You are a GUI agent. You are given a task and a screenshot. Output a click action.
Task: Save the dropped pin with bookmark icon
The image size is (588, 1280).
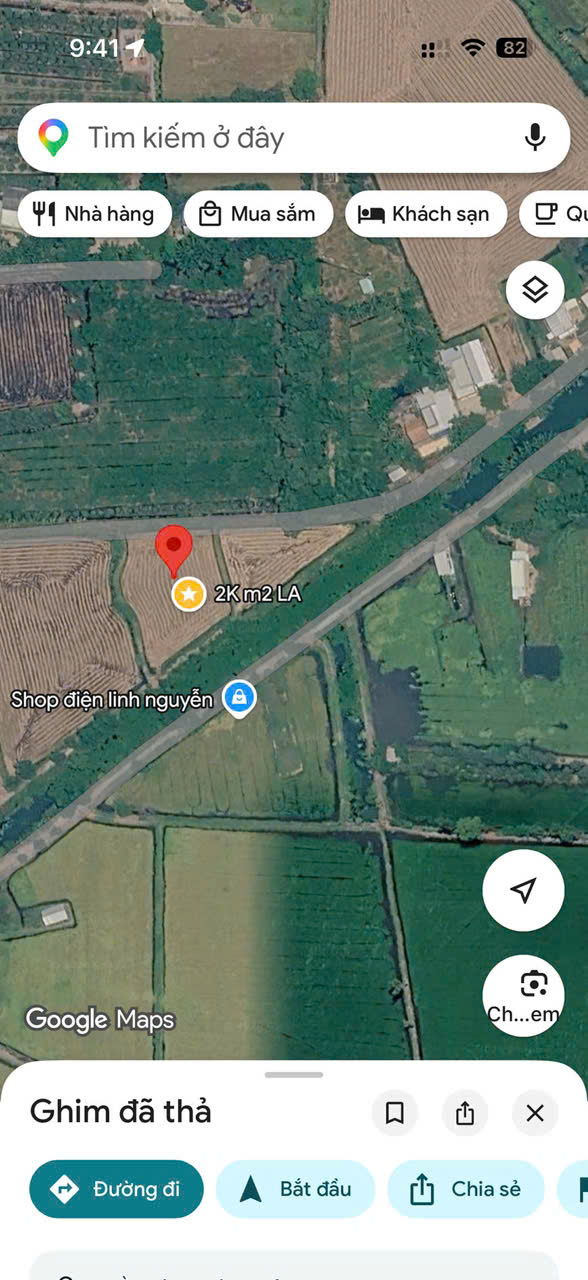(395, 1113)
